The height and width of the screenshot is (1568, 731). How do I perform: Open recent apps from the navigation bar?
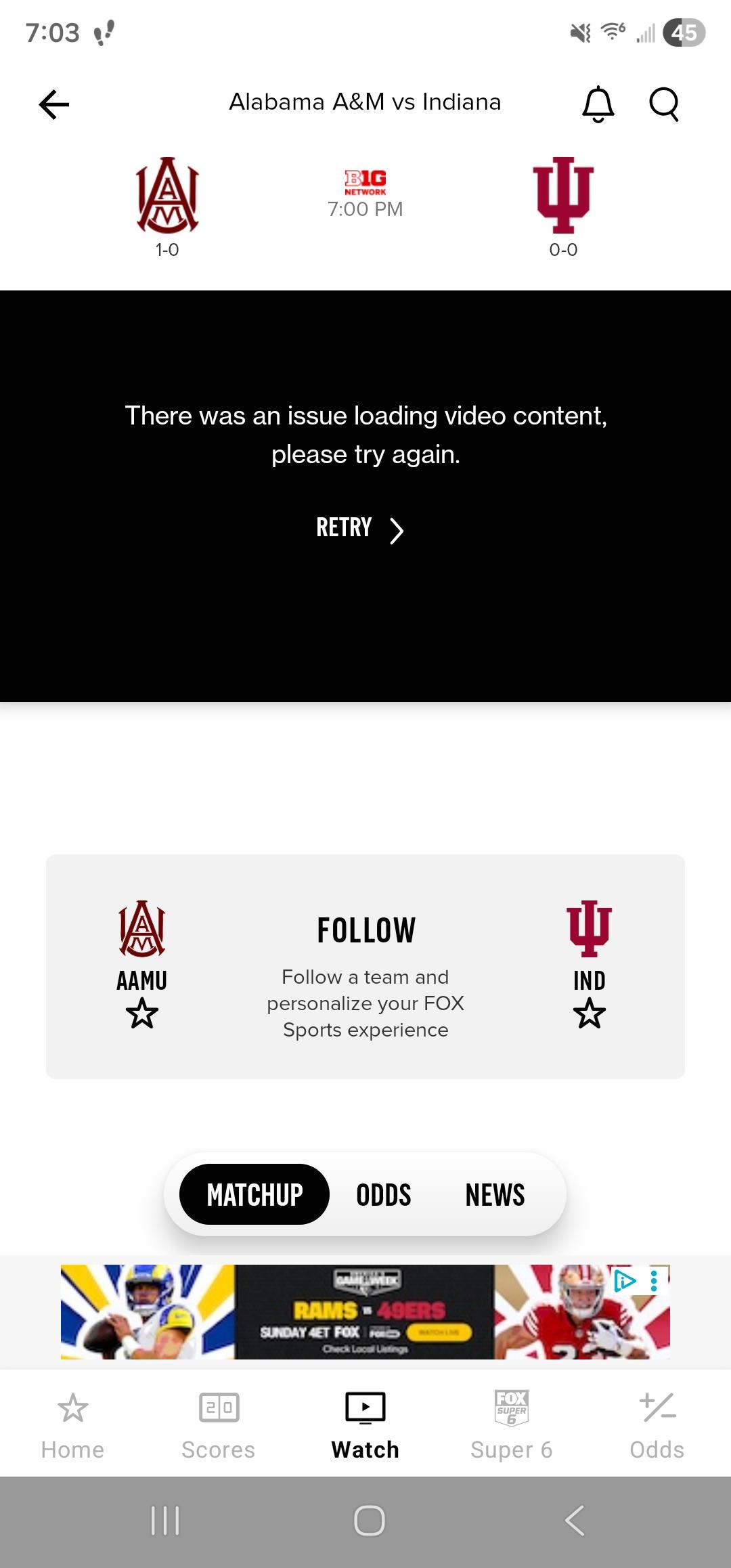(164, 1521)
